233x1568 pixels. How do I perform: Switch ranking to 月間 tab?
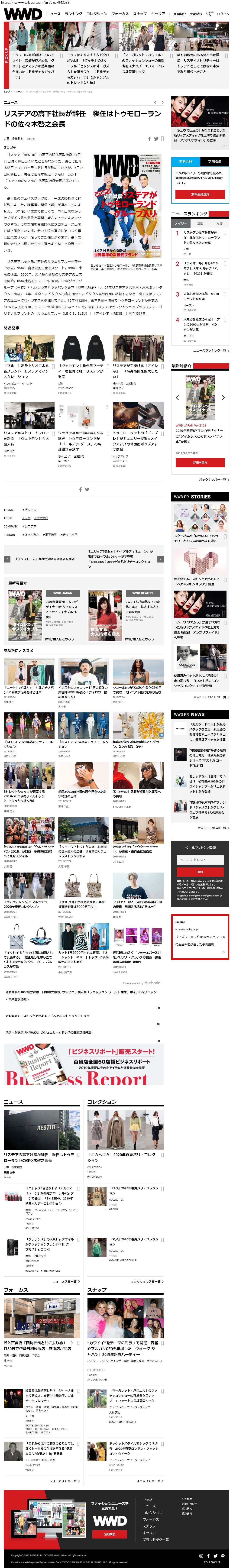[219, 223]
